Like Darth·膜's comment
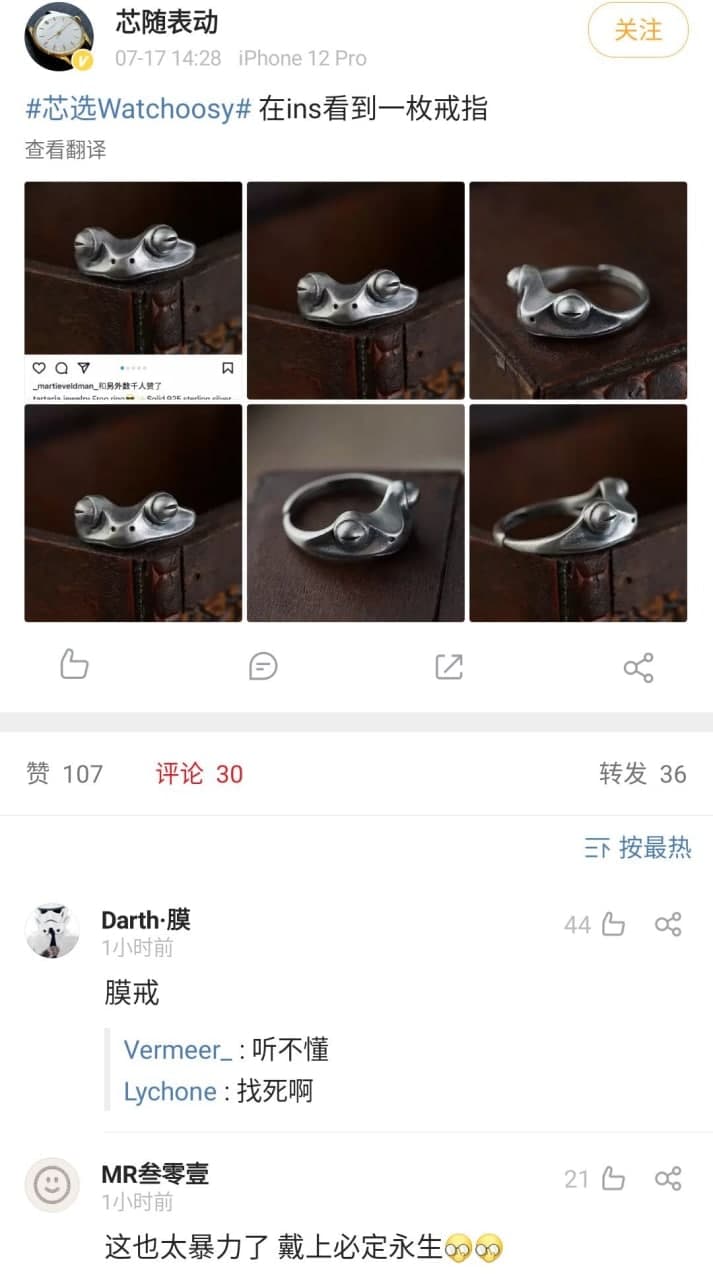713x1280 pixels. [613, 925]
